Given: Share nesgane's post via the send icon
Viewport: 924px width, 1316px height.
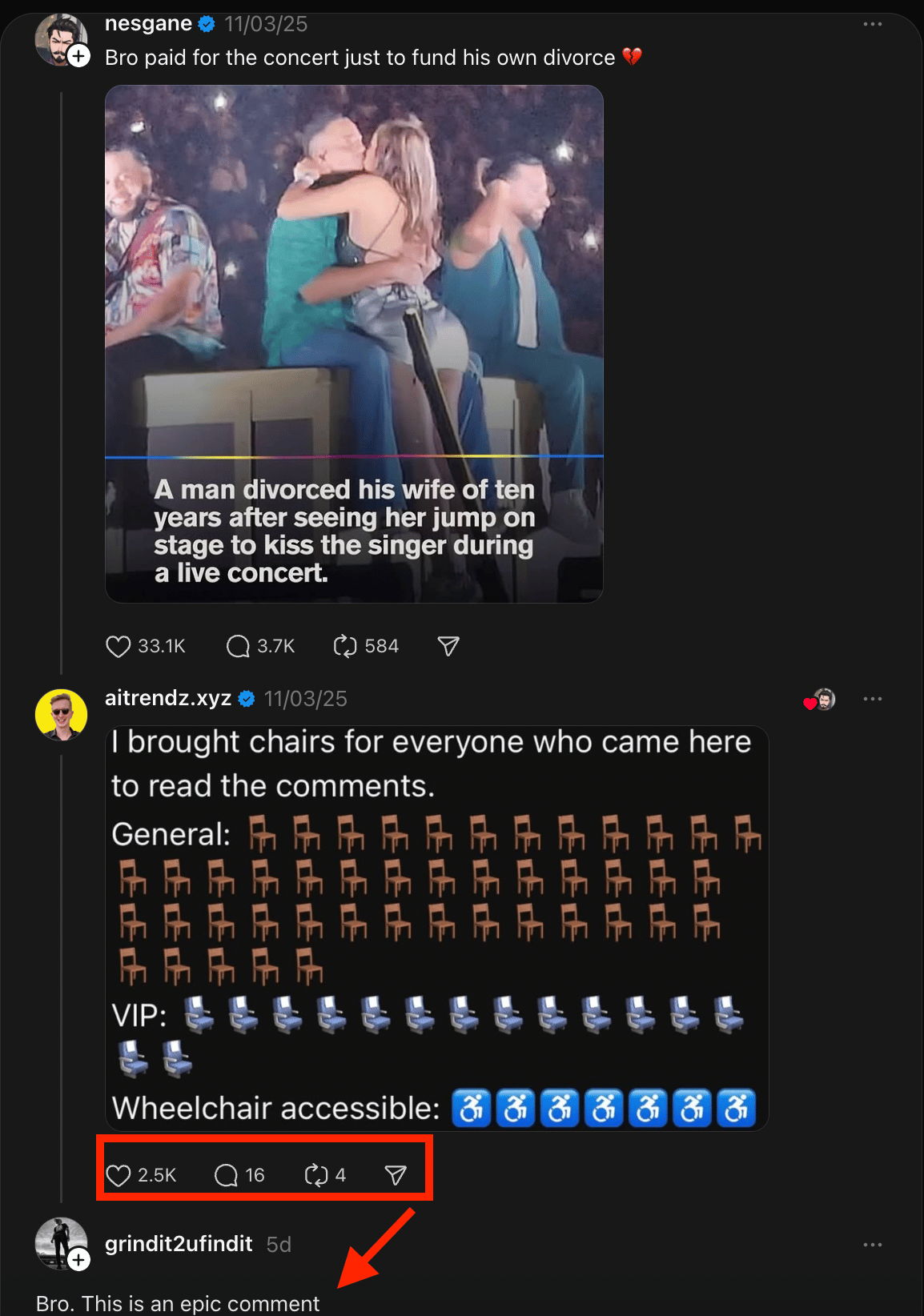Looking at the screenshot, I should pos(448,647).
